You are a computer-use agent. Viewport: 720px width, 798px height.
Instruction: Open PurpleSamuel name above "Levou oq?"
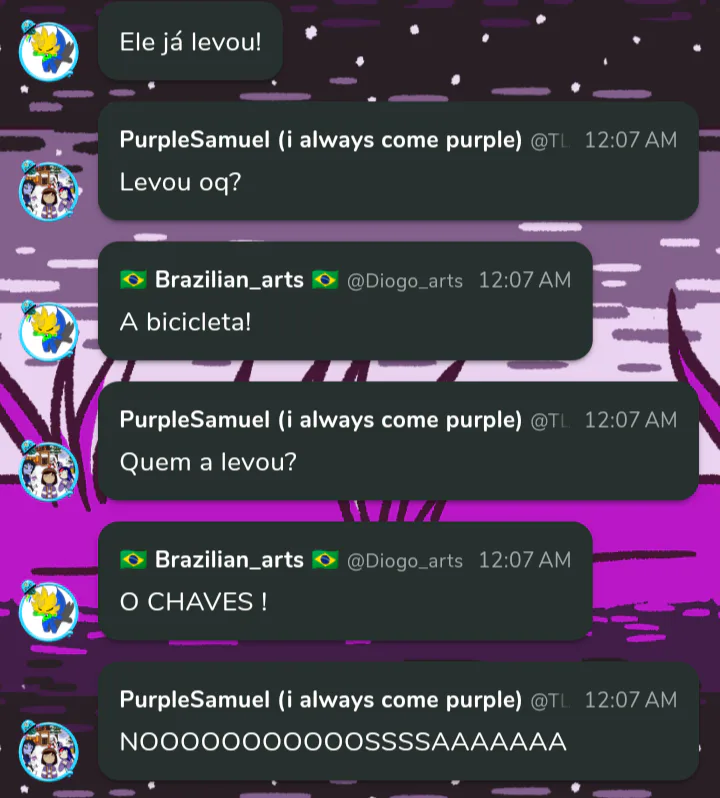click(321, 139)
